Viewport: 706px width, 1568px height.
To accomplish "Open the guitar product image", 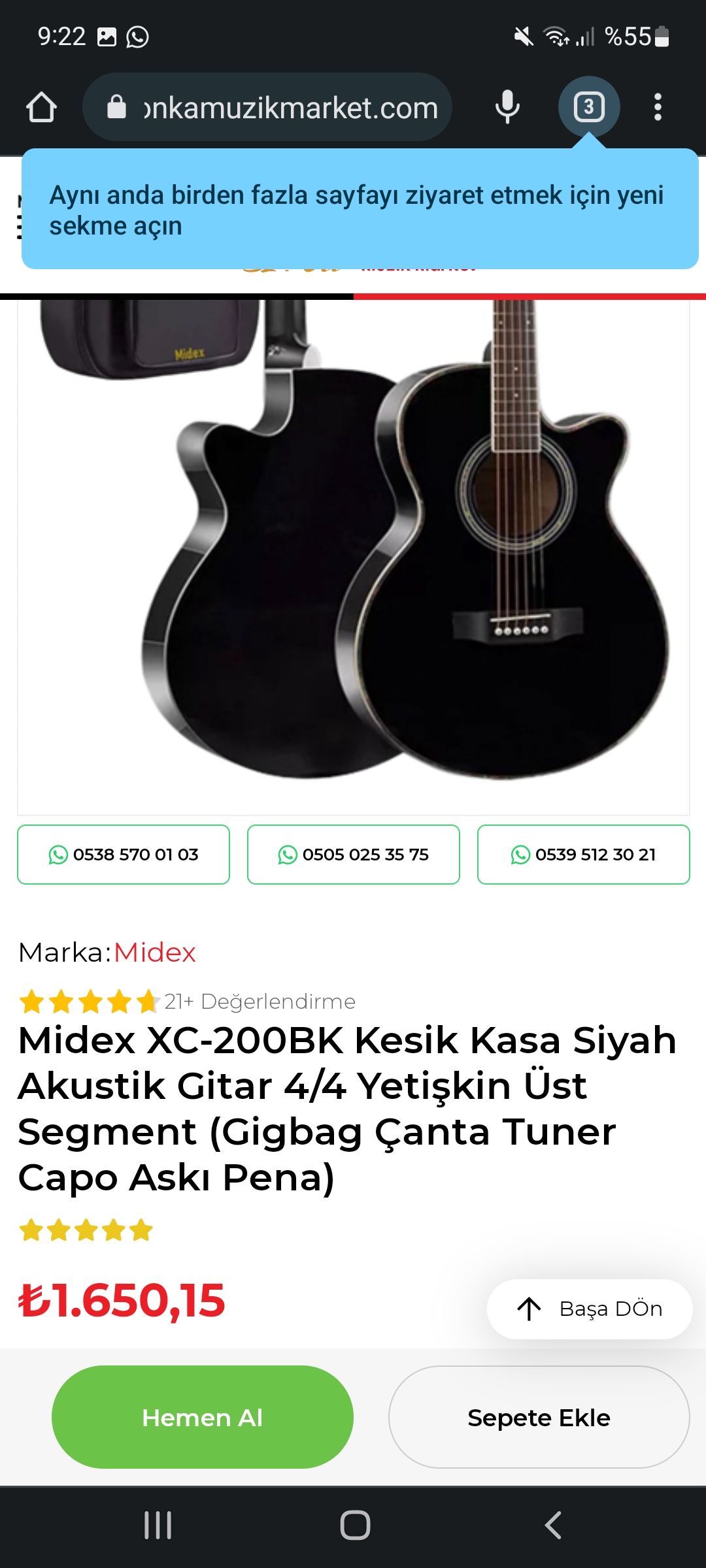I will point(353,555).
